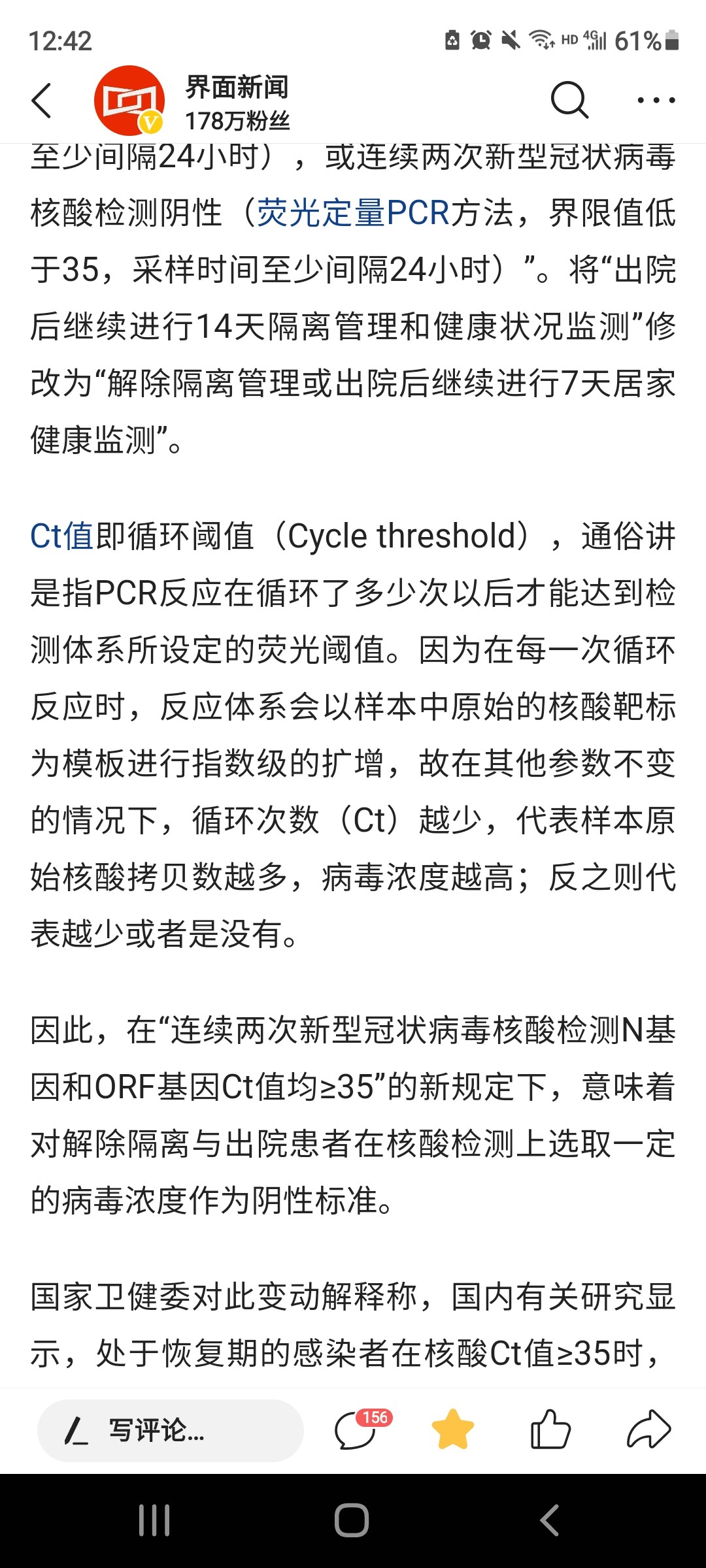The image size is (706, 1568).
Task: Follow the 荧光定量PCR link
Action: click(x=353, y=213)
